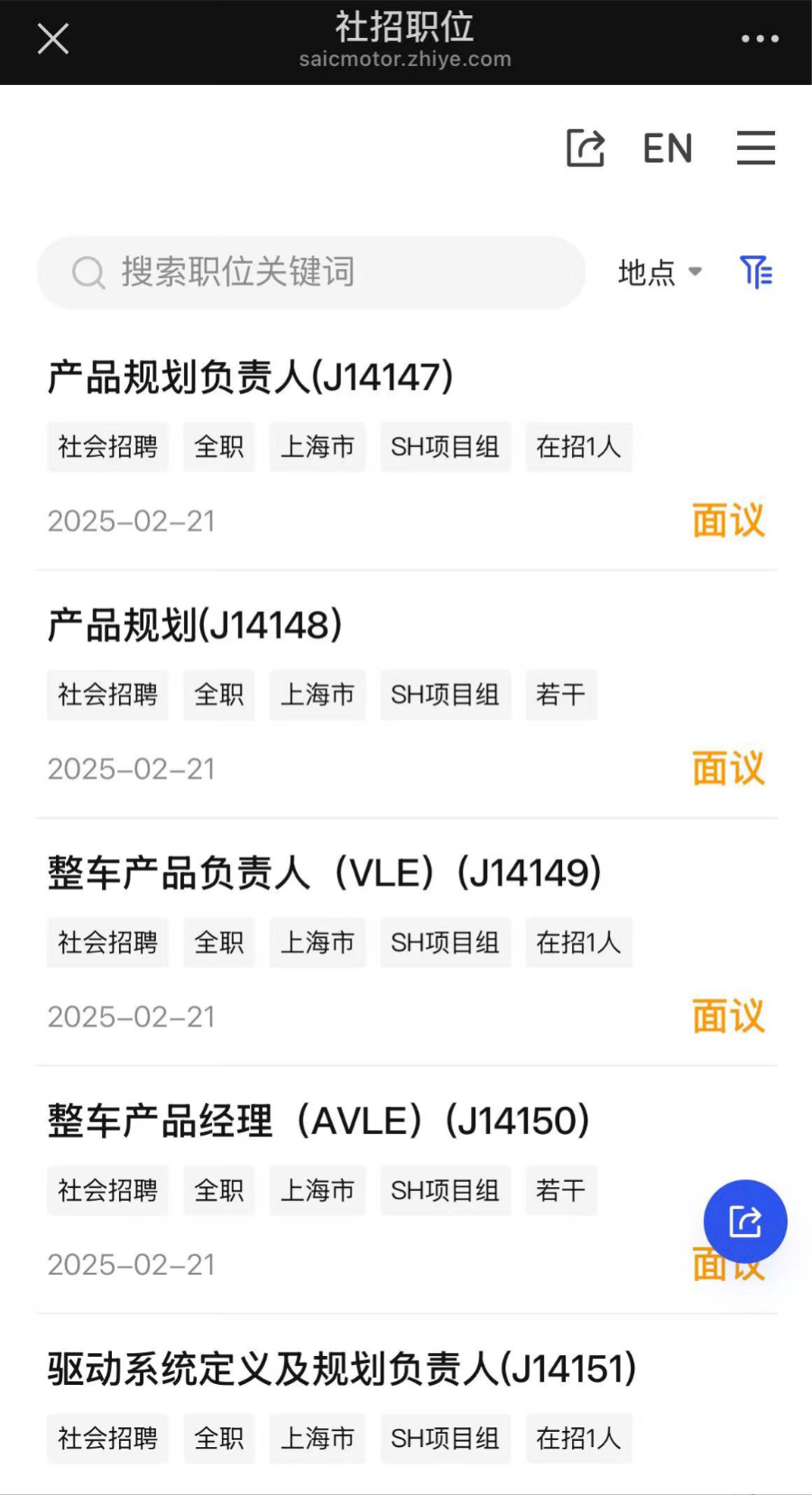Open 整车产品负责人（VLE）(J14149) details
Viewport: 812px width, 1495px height.
coord(325,873)
